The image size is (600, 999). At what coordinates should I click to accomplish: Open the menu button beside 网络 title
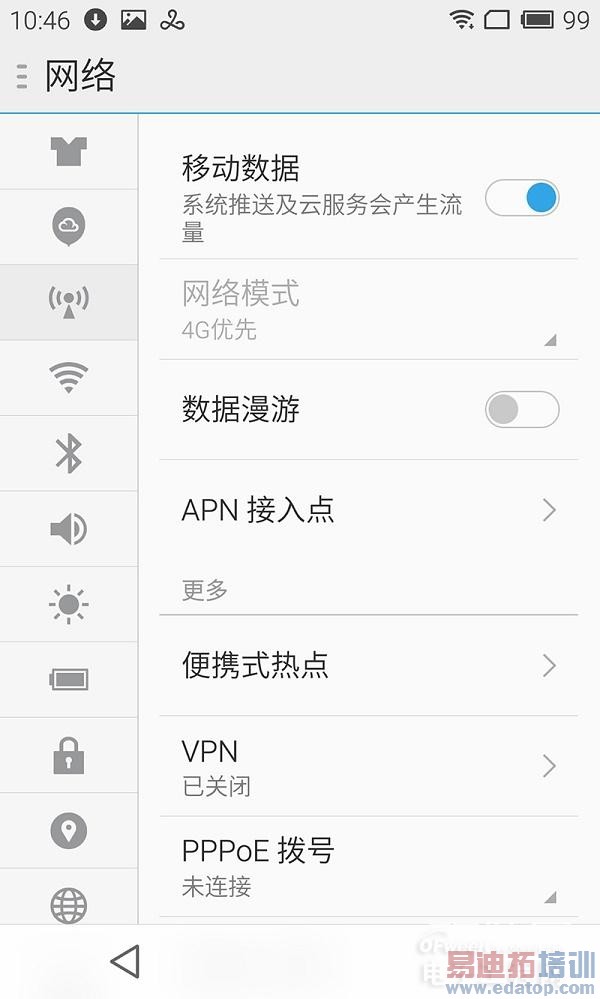[22, 76]
